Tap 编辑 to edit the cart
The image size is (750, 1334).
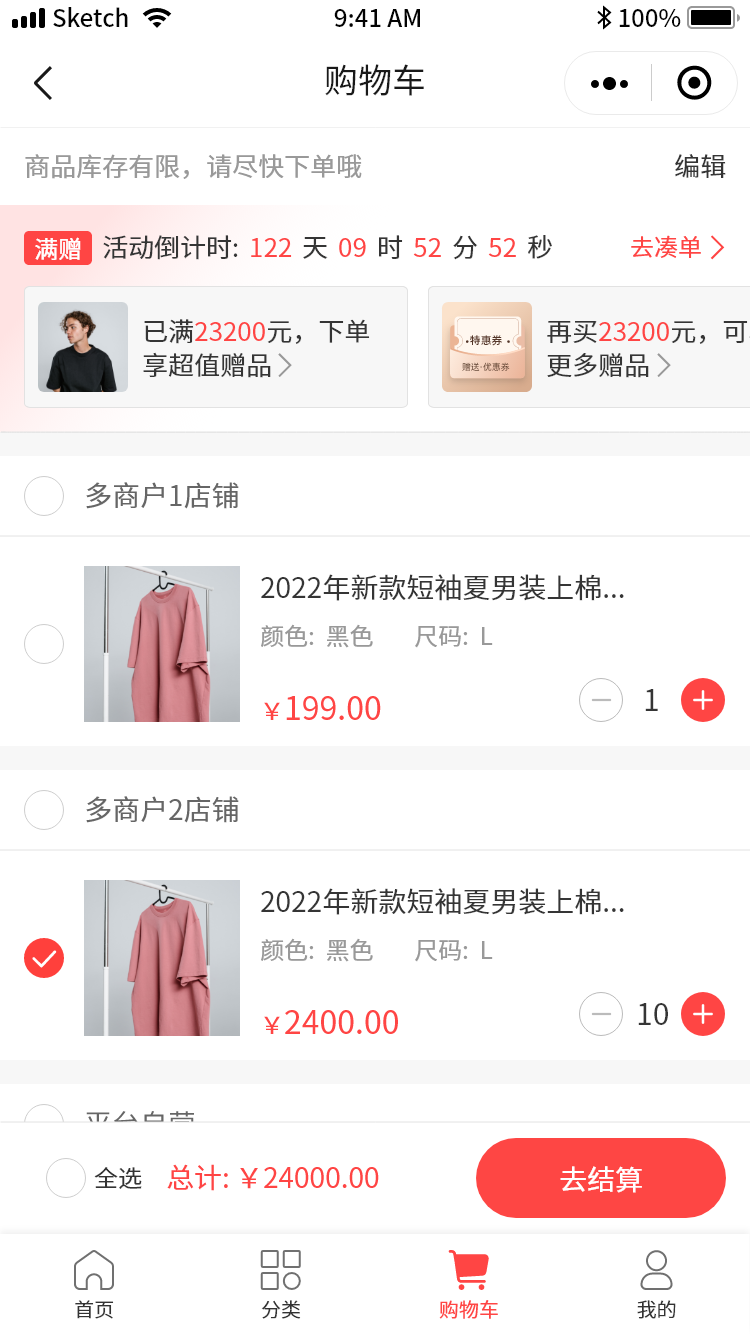click(x=700, y=166)
